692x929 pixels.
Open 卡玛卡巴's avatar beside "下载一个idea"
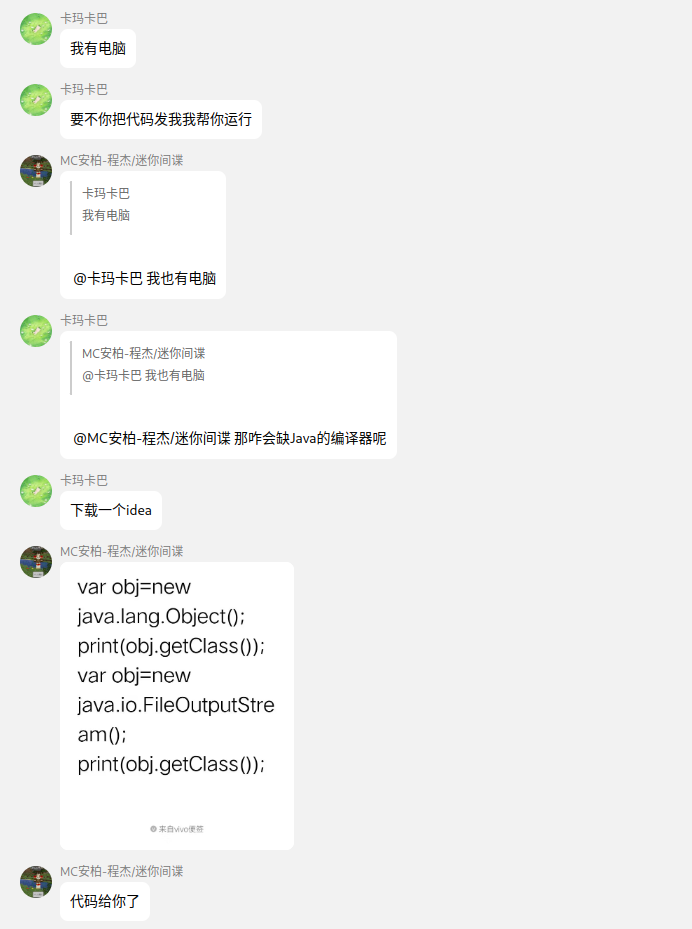[36, 491]
